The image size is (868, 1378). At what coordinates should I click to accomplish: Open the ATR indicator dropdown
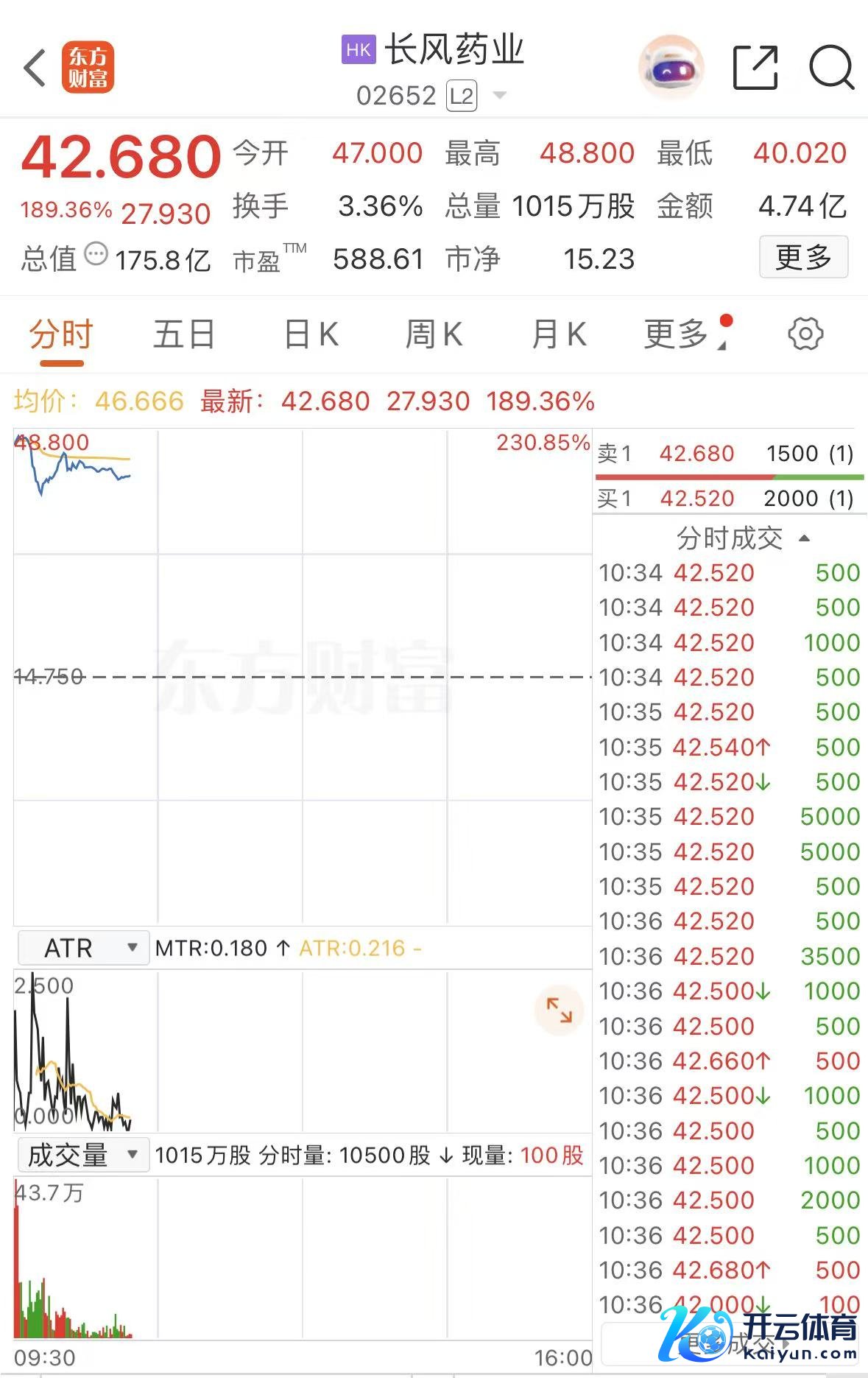click(80, 948)
